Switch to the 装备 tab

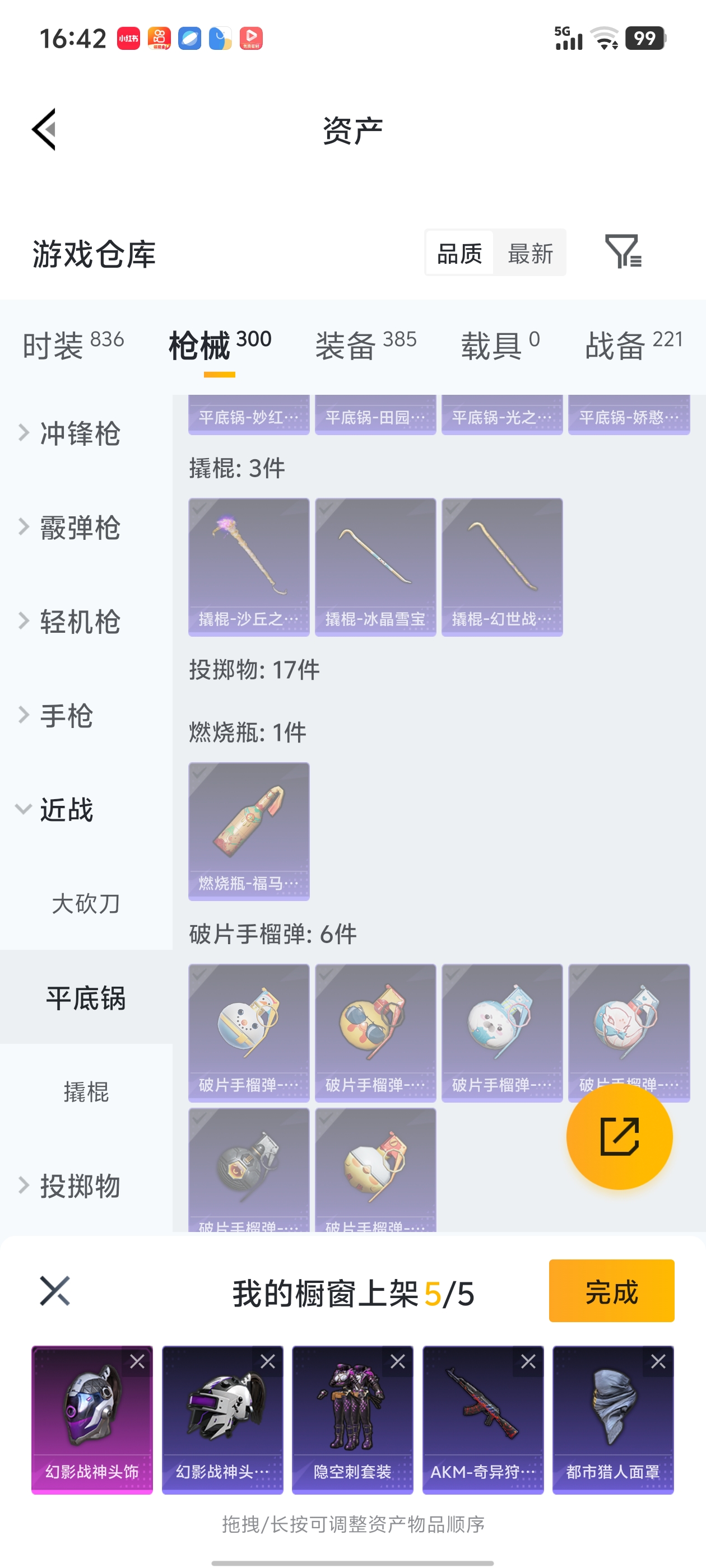(x=365, y=344)
